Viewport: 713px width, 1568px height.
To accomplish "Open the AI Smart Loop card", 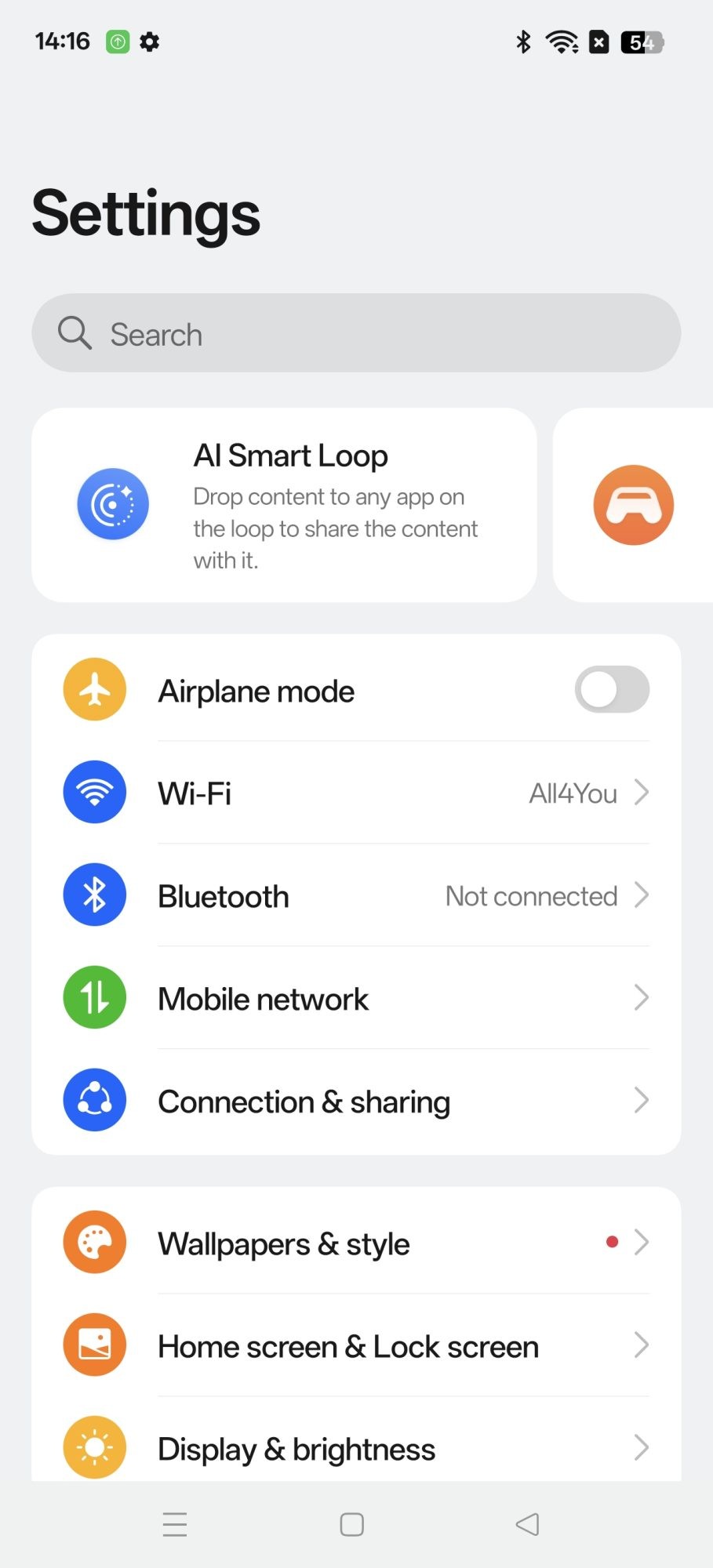I will coord(284,505).
